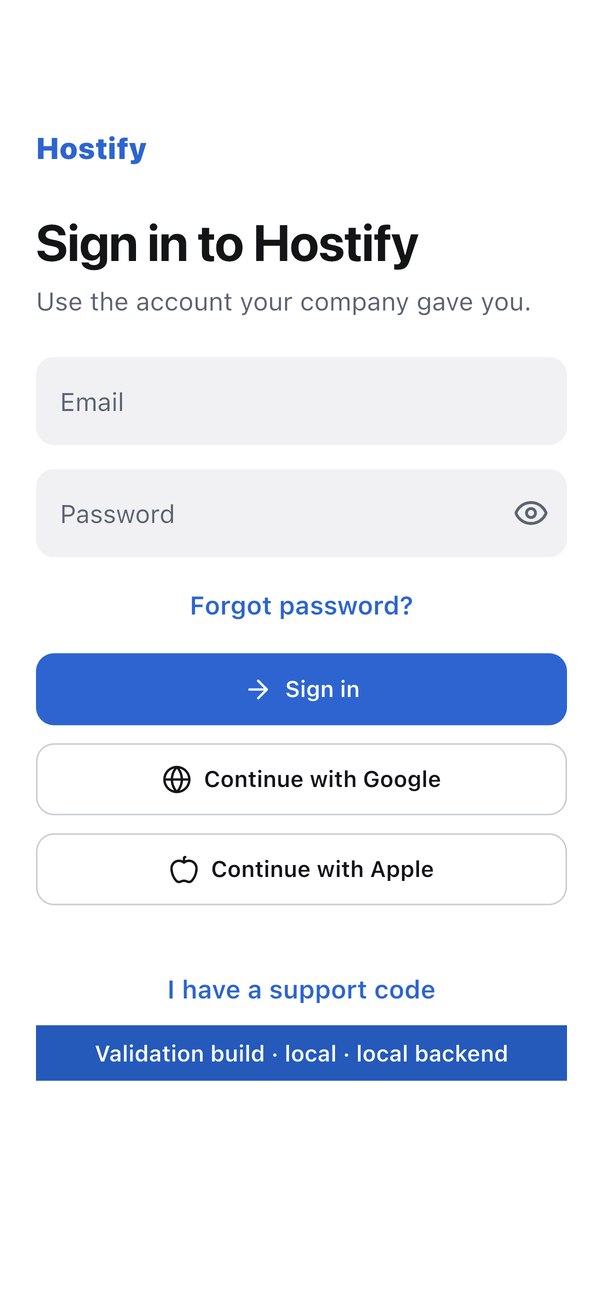Choose Continue with Apple
This screenshot has height=1311, width=603.
click(x=301, y=869)
